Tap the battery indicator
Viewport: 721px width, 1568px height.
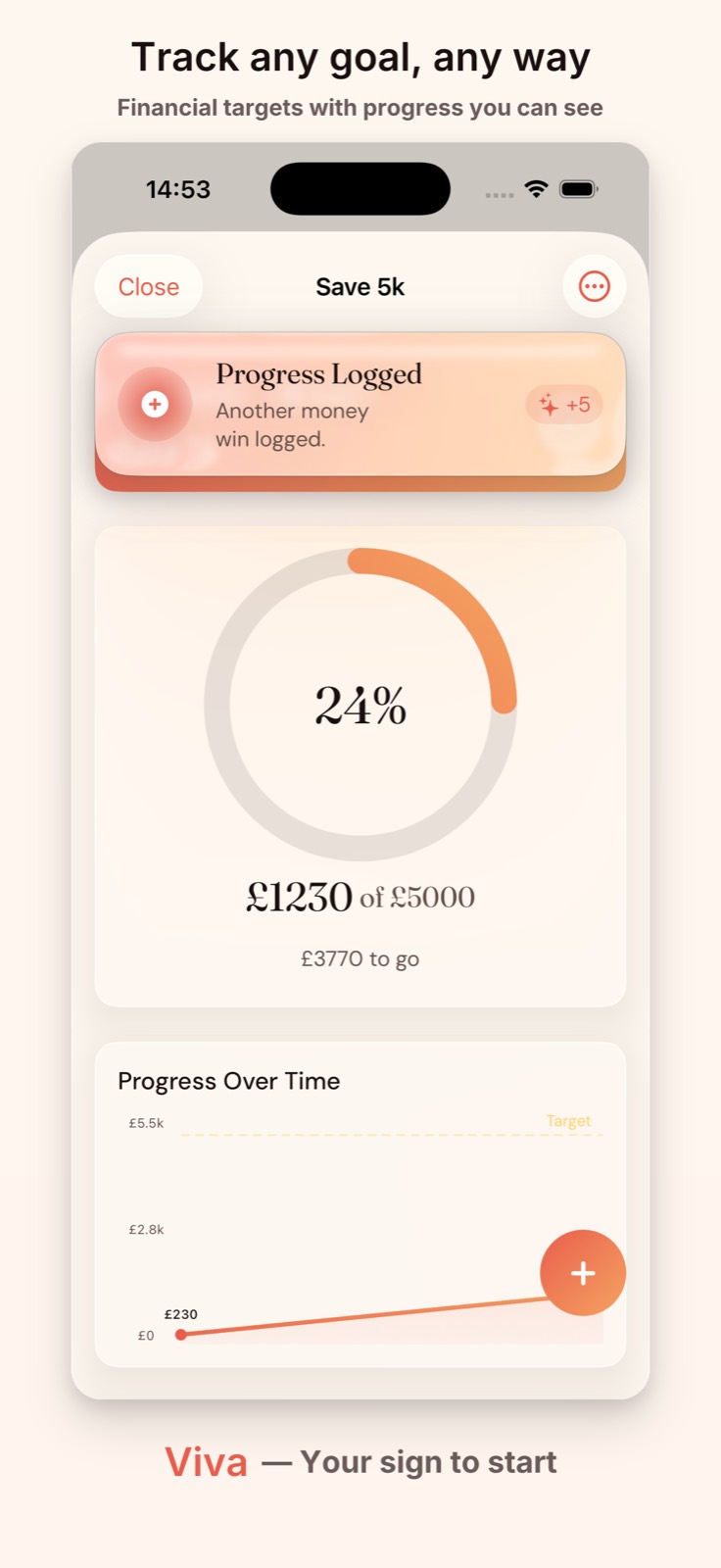pos(578,188)
